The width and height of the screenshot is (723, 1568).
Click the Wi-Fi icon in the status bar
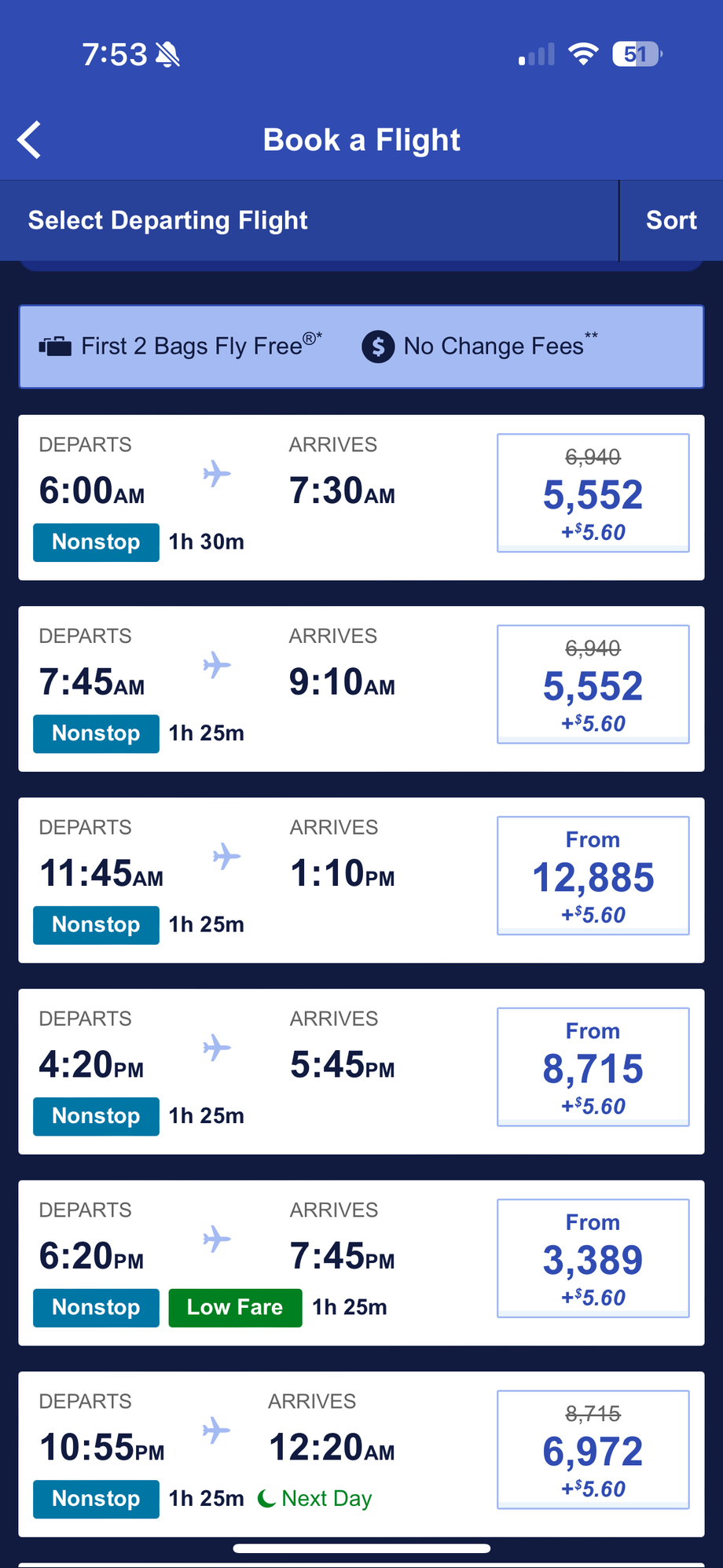[583, 55]
